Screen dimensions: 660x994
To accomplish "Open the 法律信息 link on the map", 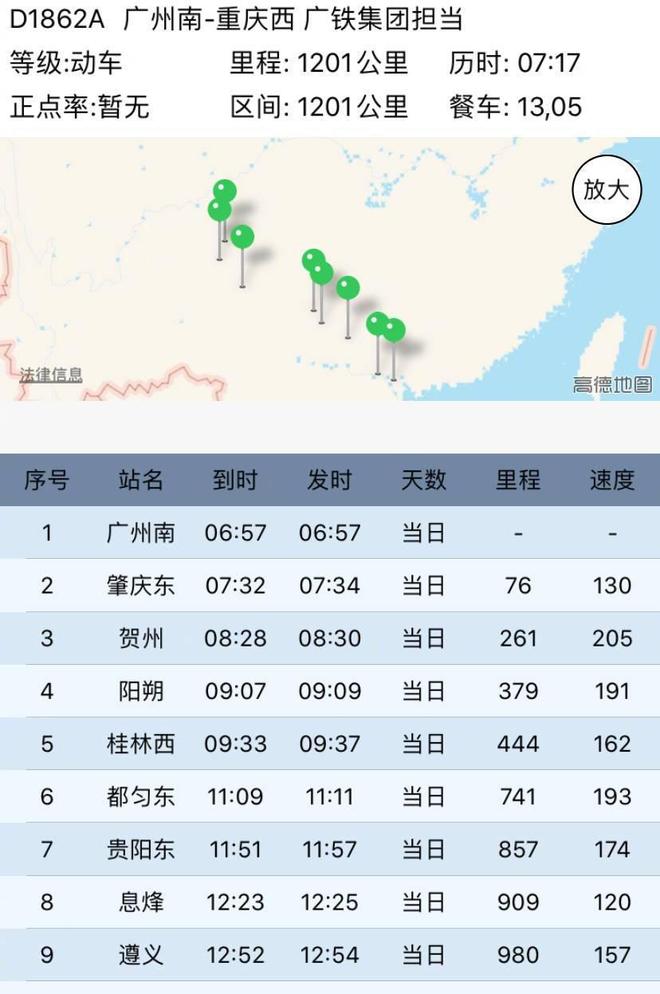I will coord(51,375).
